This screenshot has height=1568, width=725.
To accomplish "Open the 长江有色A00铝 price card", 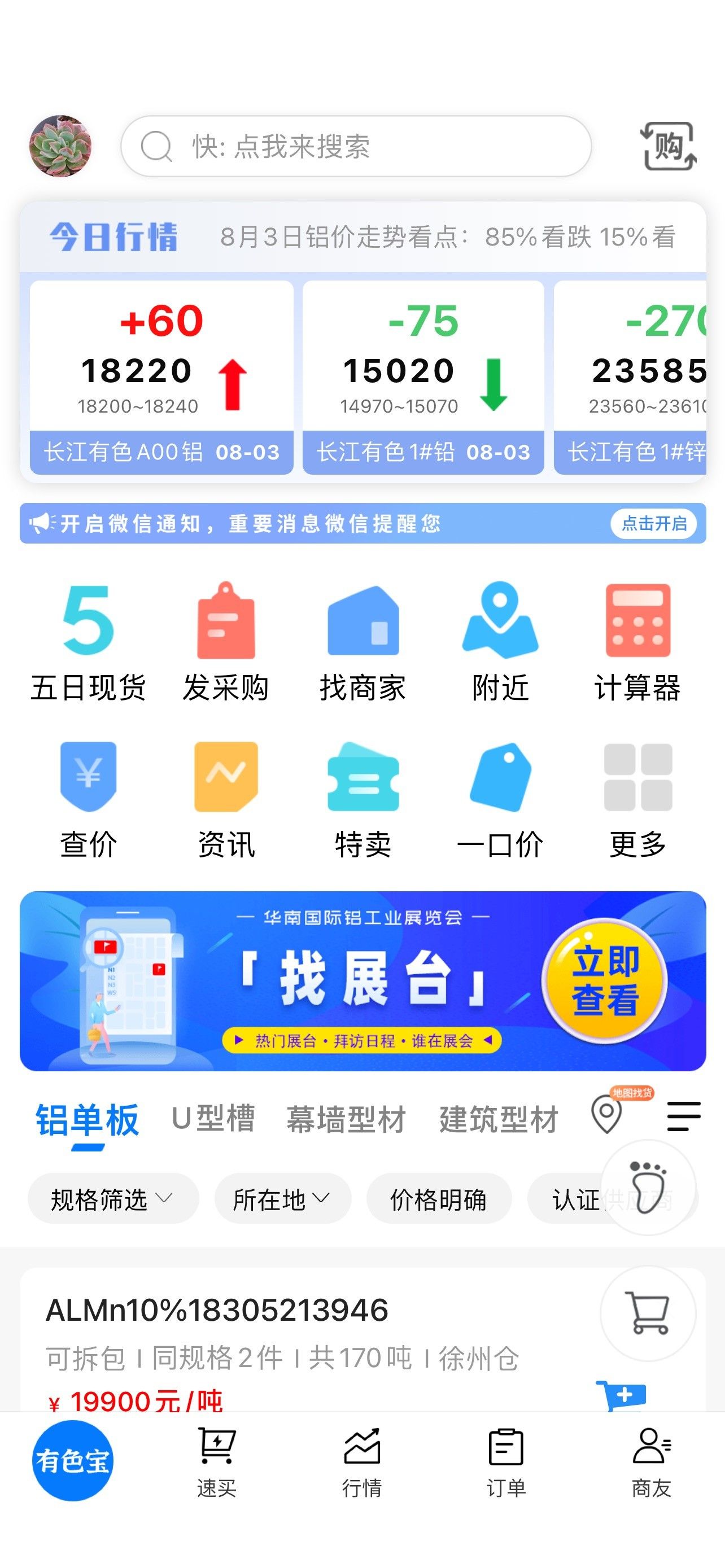I will (161, 377).
